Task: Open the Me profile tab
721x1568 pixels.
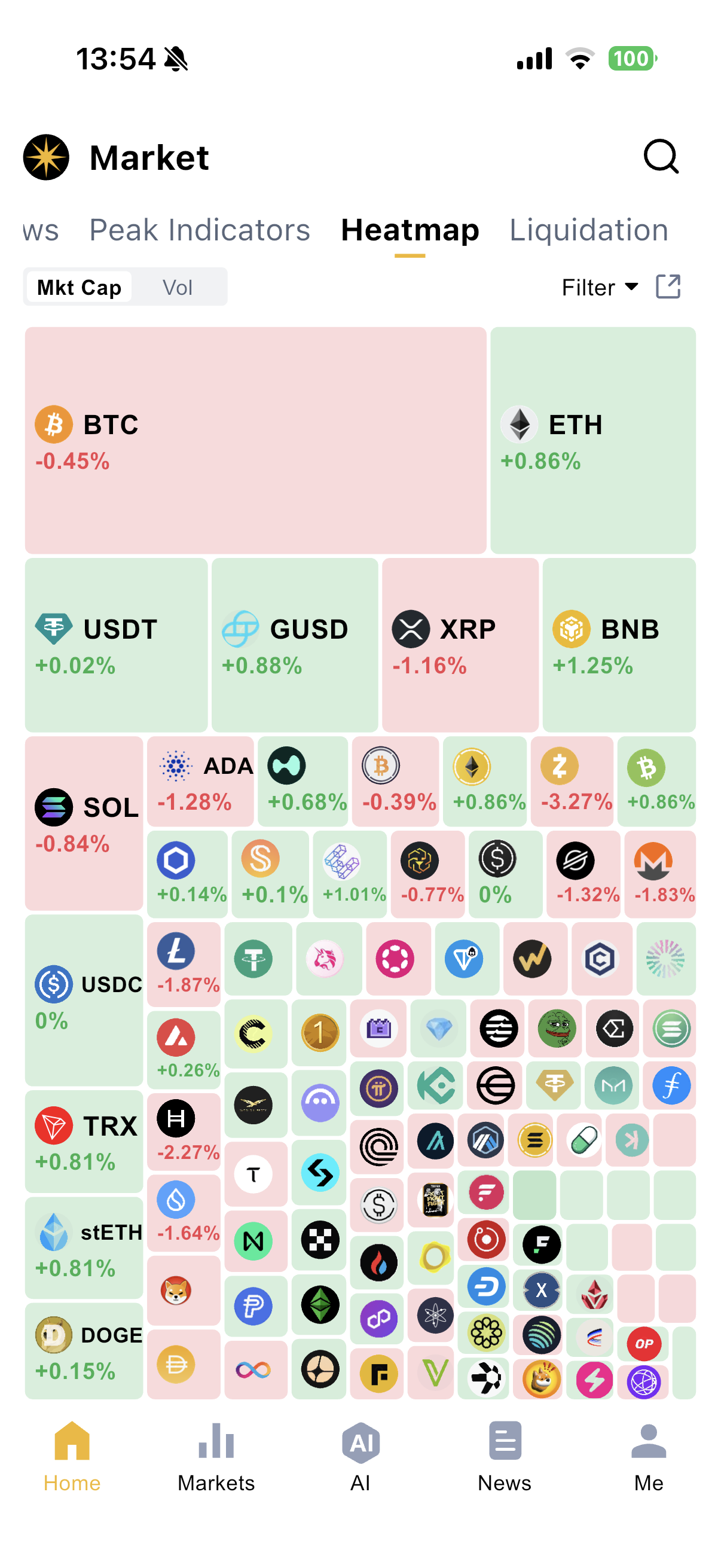Action: [x=649, y=1457]
